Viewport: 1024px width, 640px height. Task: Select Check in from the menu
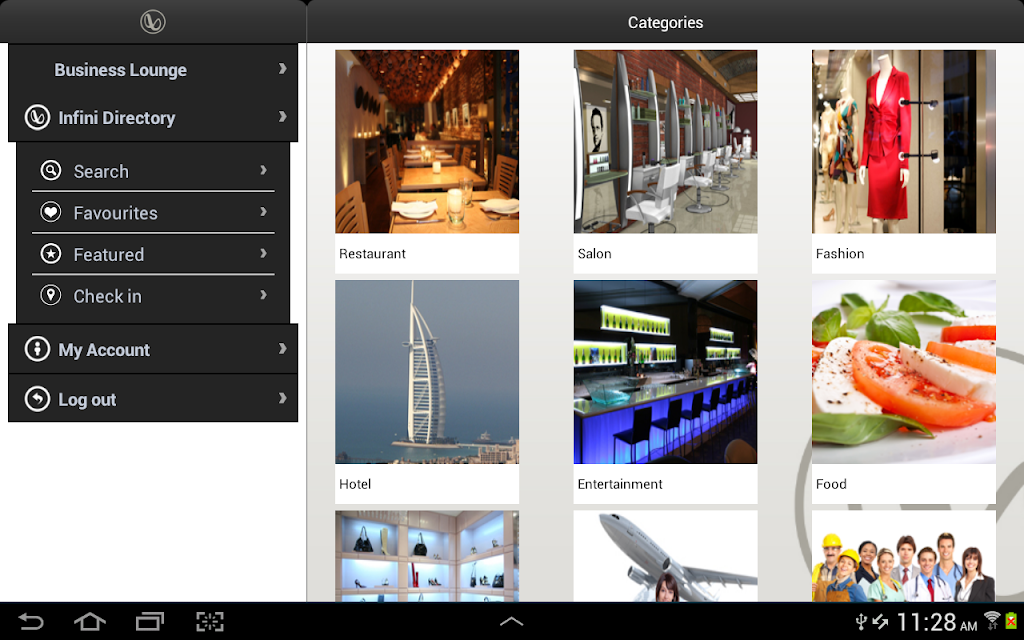[153, 296]
